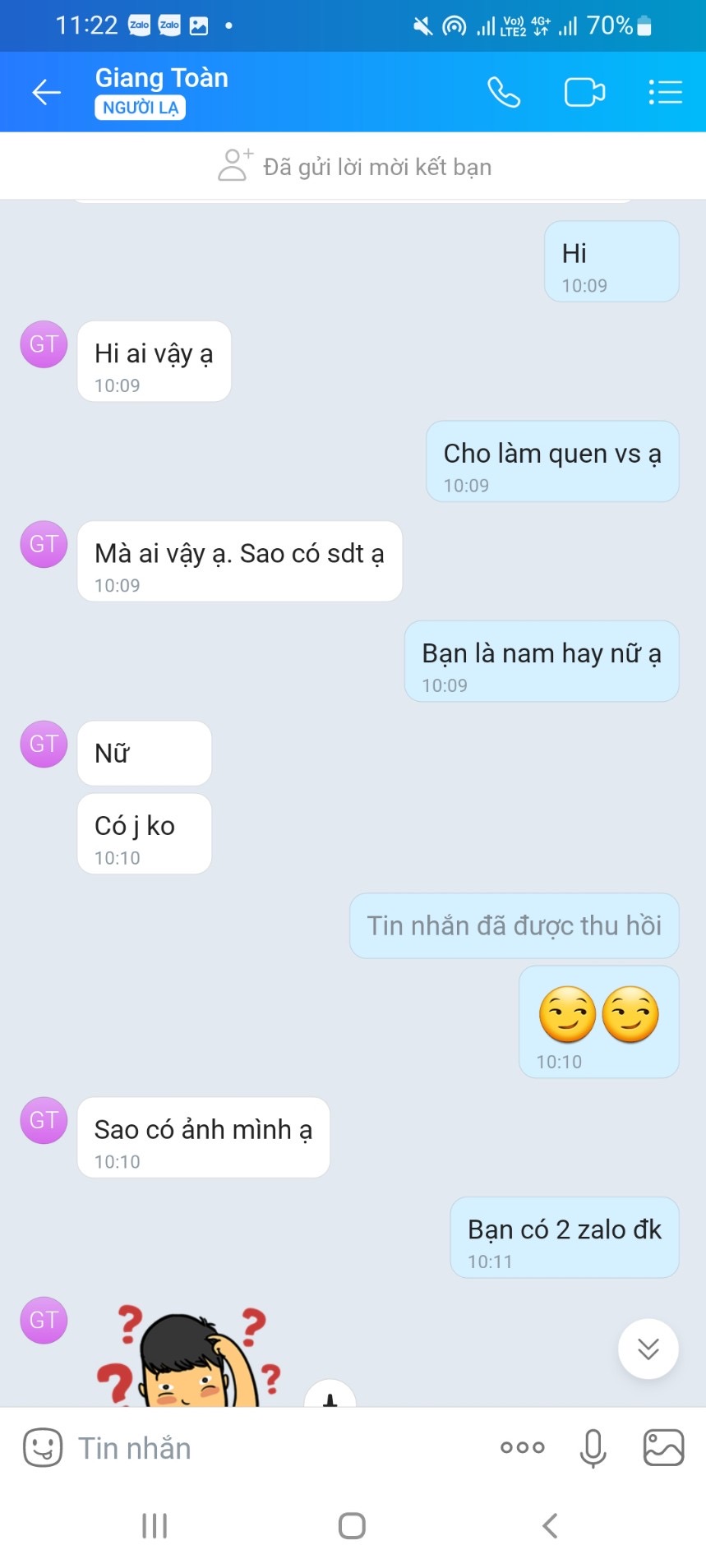Open the recent apps view
This screenshot has height=1568, width=706.
coord(155,1525)
